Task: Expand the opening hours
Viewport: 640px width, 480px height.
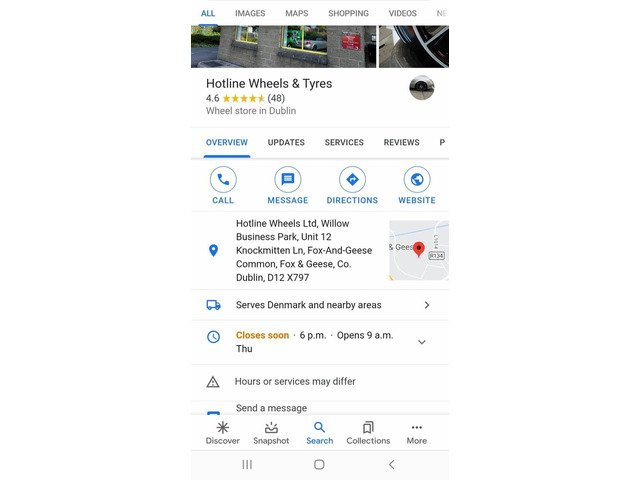Action: pos(421,342)
